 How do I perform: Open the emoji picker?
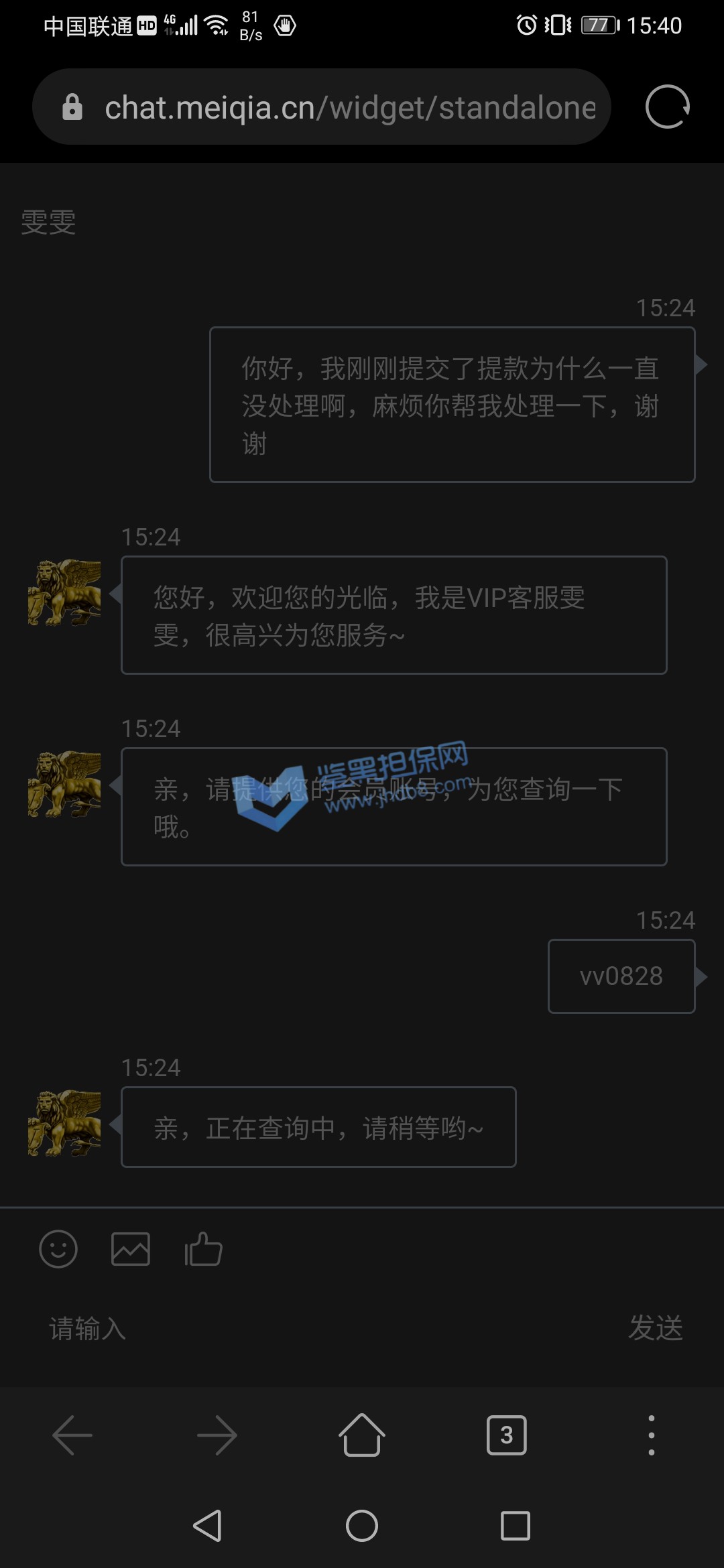[x=58, y=1249]
